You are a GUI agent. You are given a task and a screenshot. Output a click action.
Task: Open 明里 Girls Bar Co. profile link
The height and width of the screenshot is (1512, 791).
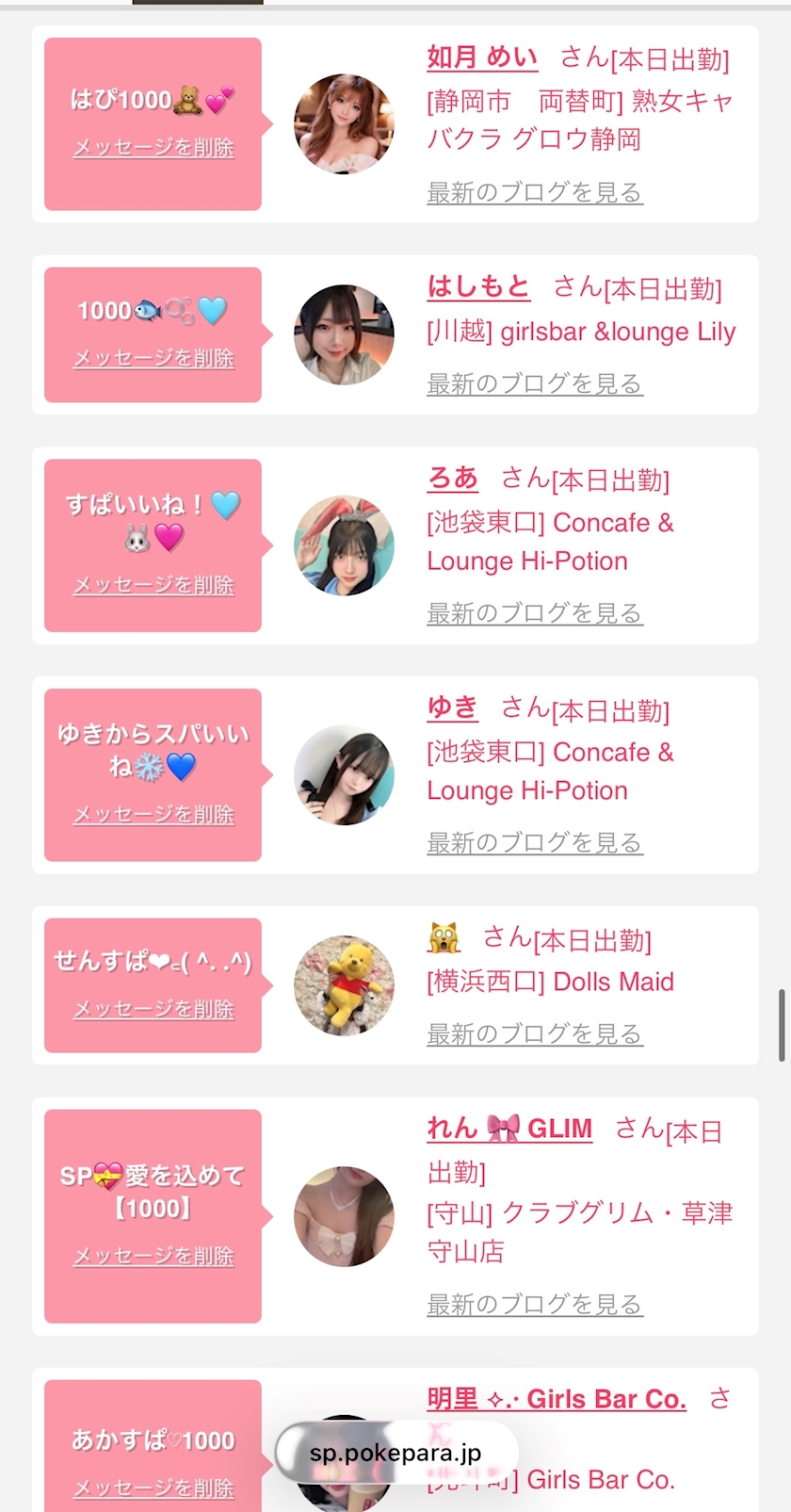tap(557, 1399)
